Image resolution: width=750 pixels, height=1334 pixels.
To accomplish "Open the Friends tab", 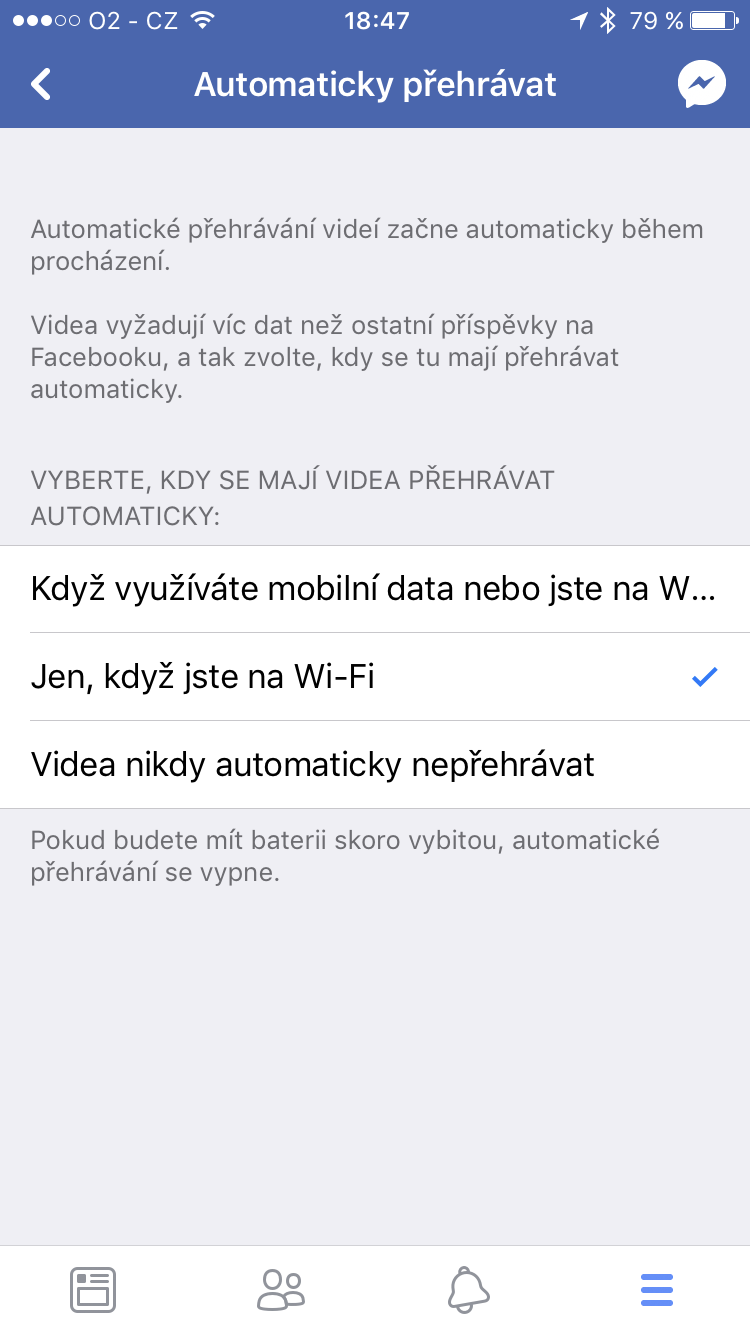I will tap(281, 1290).
